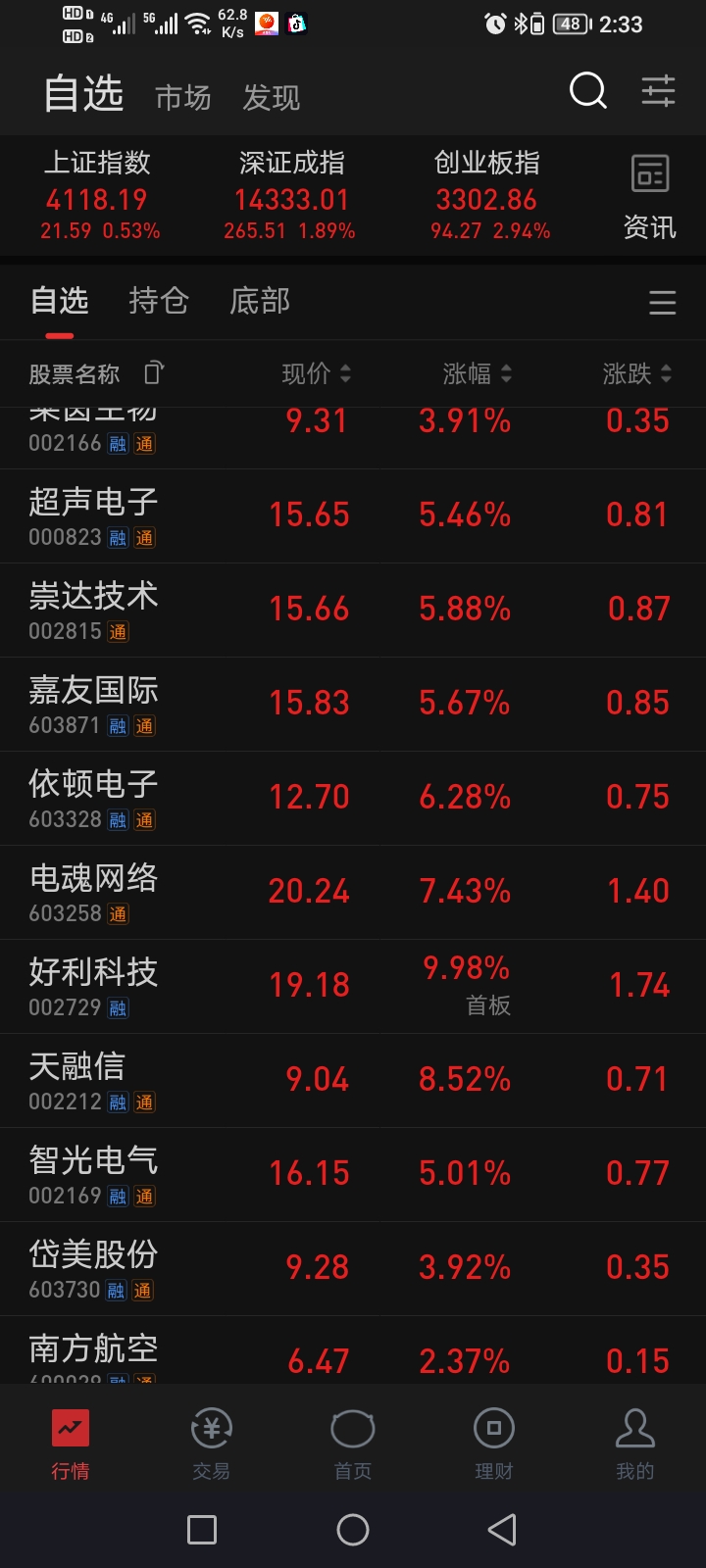Switch to the 市场 top tab
Image resolution: width=706 pixels, height=1568 pixels.
coord(183,97)
